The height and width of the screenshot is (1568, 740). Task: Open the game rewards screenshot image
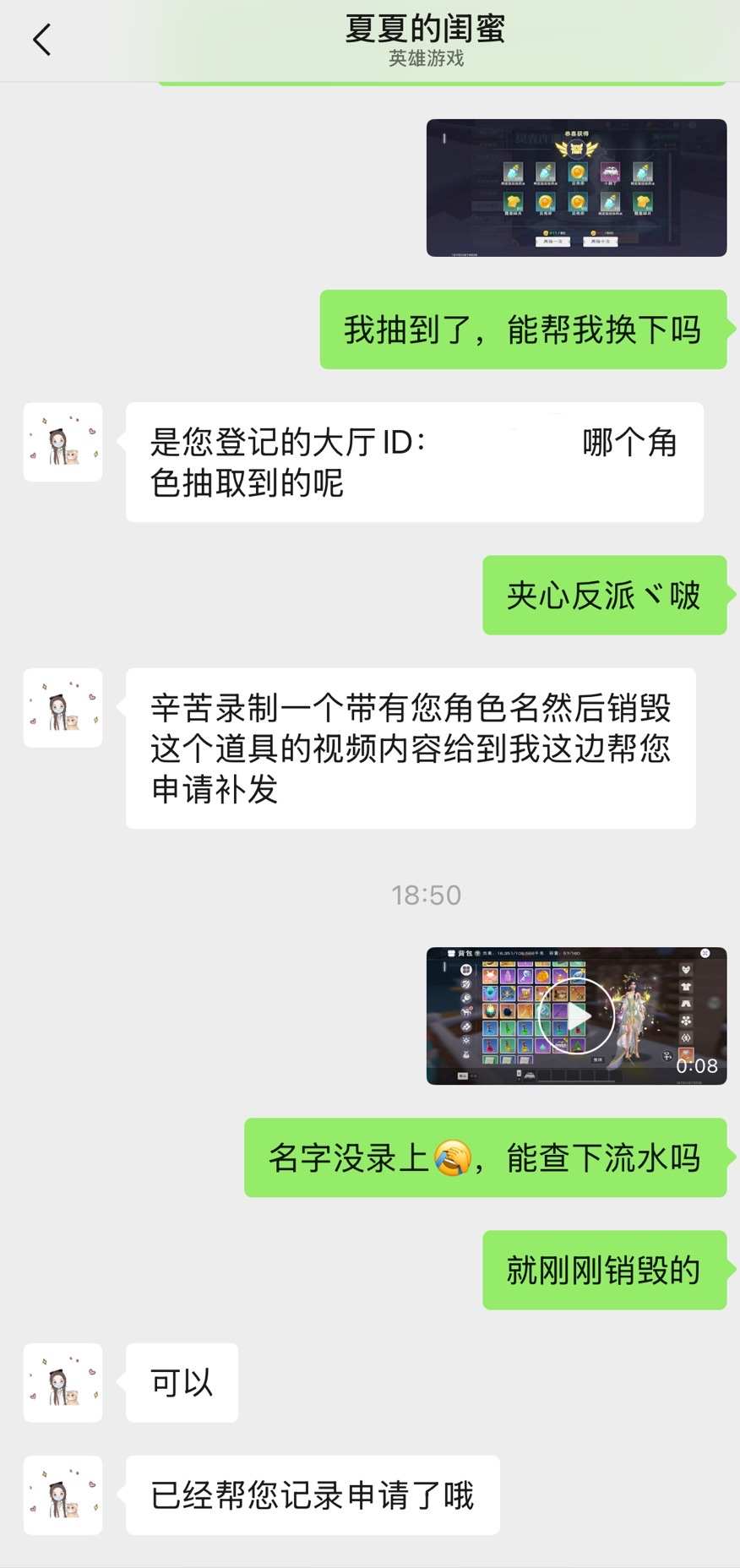pyautogui.click(x=576, y=188)
